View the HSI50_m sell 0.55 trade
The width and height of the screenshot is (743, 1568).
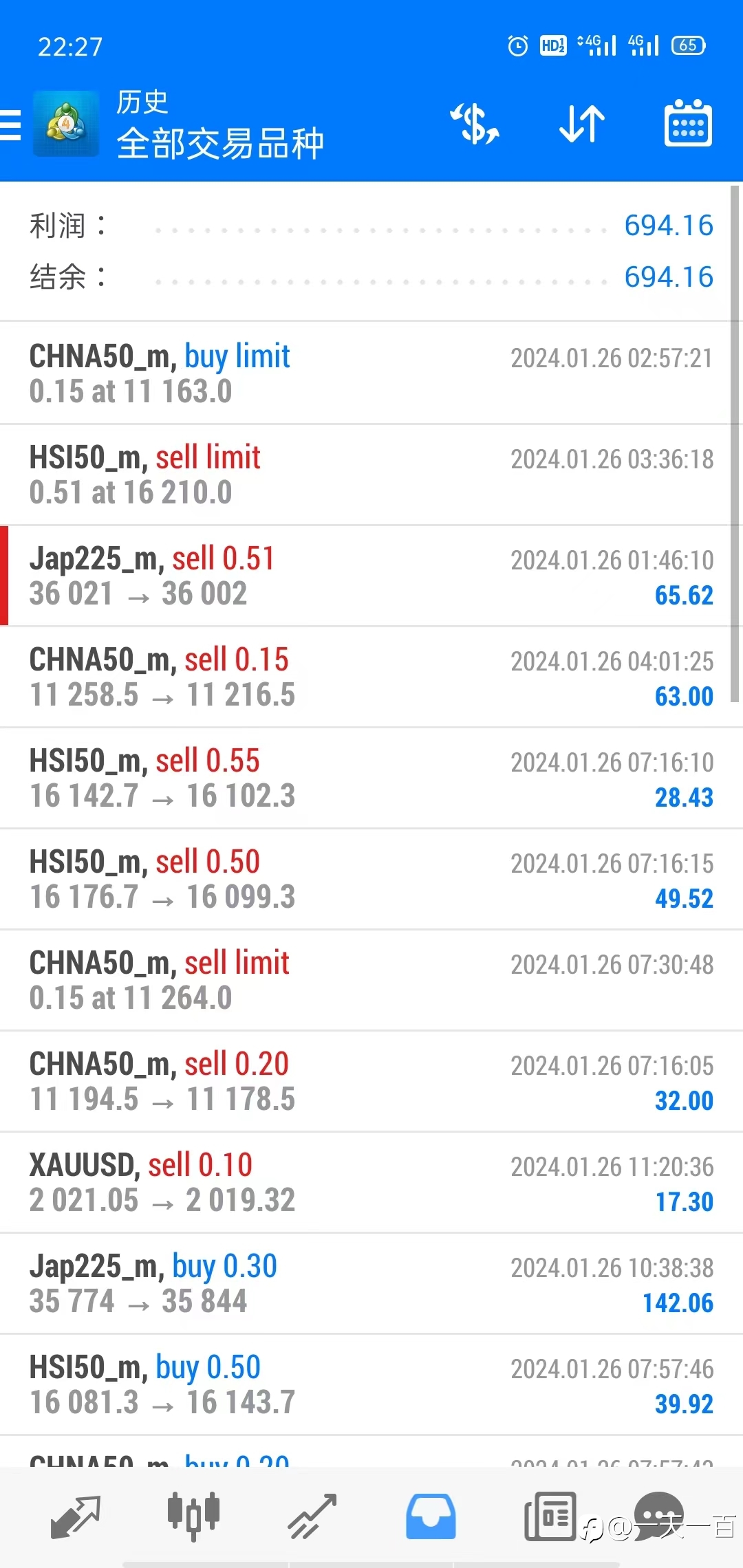tap(371, 778)
